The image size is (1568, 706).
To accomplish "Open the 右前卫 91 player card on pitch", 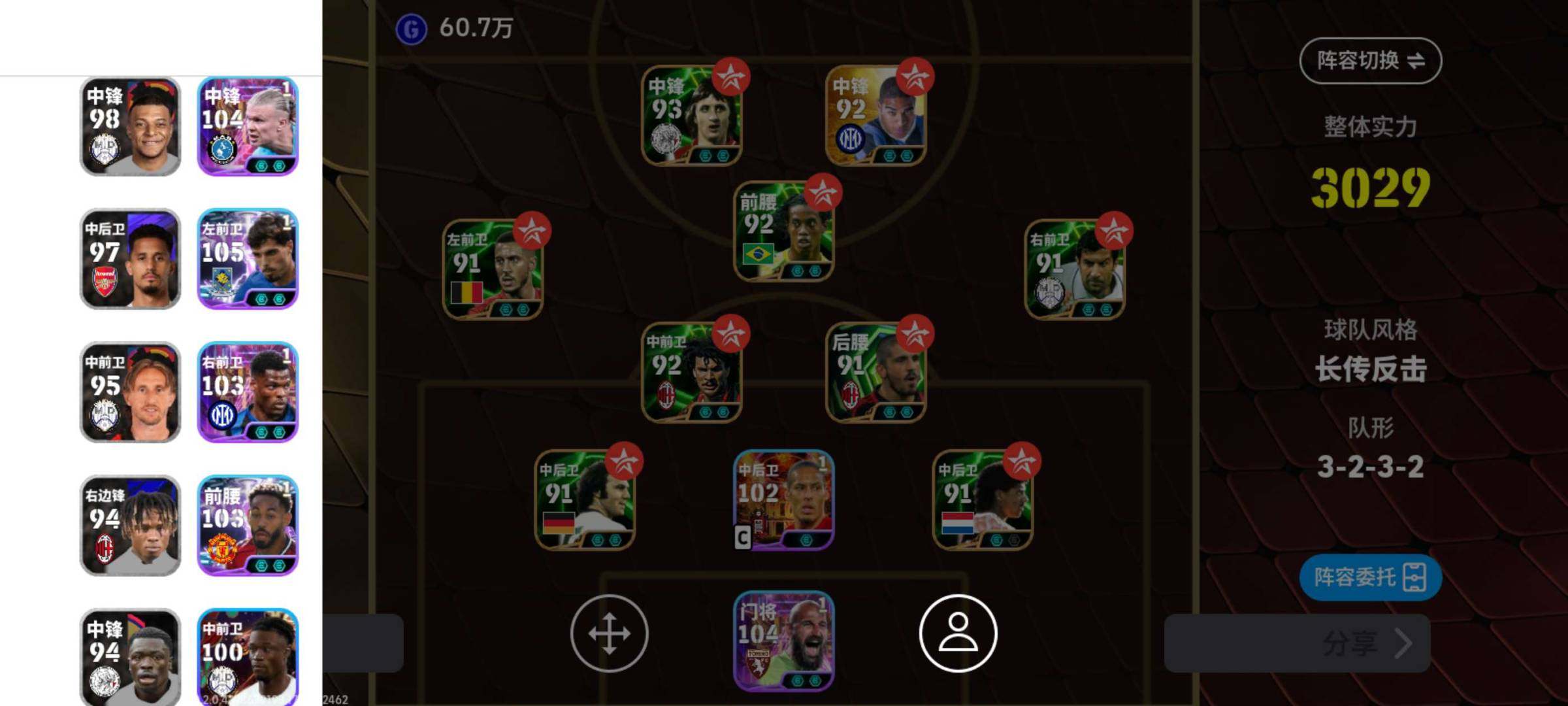I will pyautogui.click(x=1075, y=269).
